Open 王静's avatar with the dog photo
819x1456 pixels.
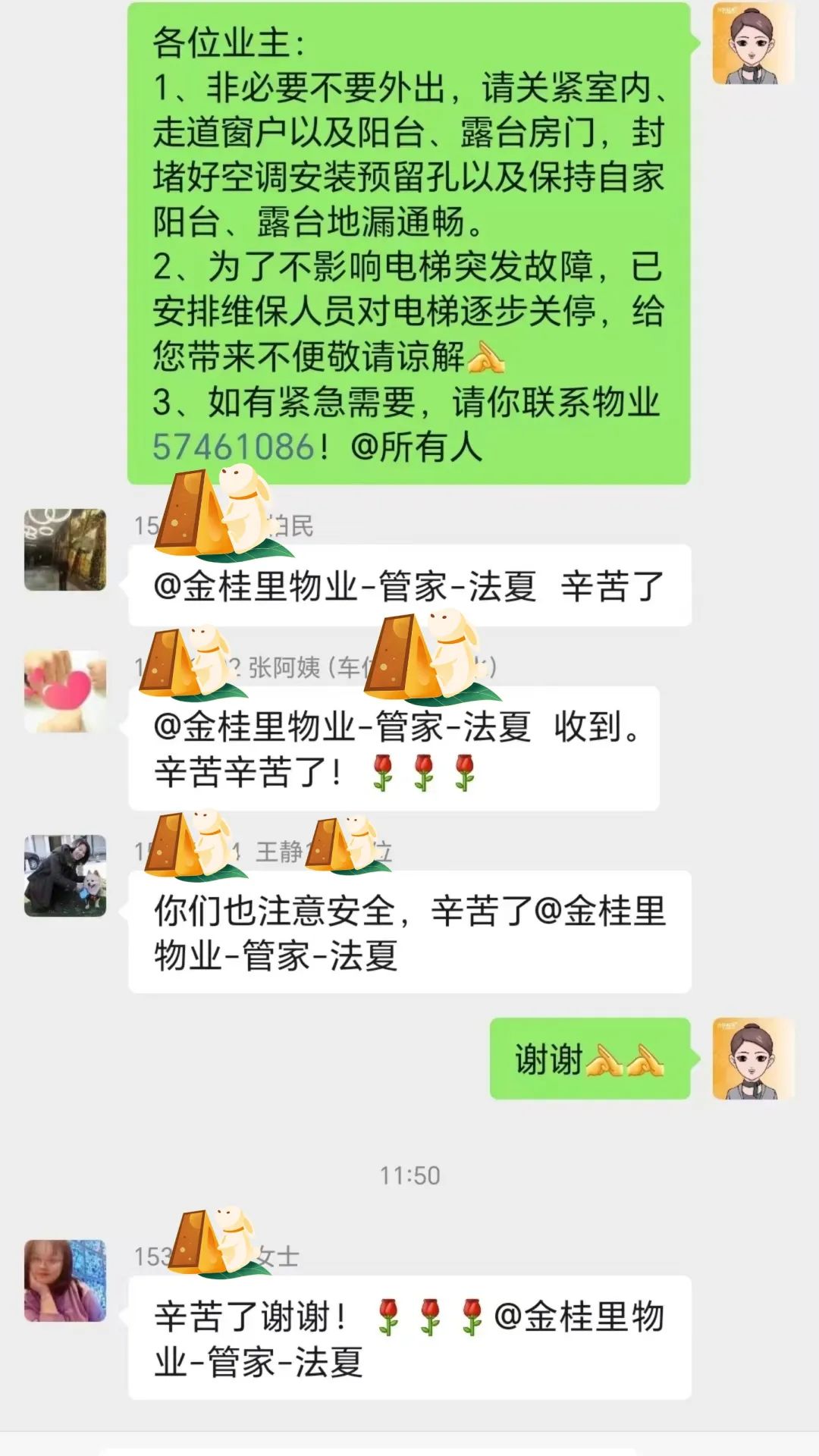(65, 876)
